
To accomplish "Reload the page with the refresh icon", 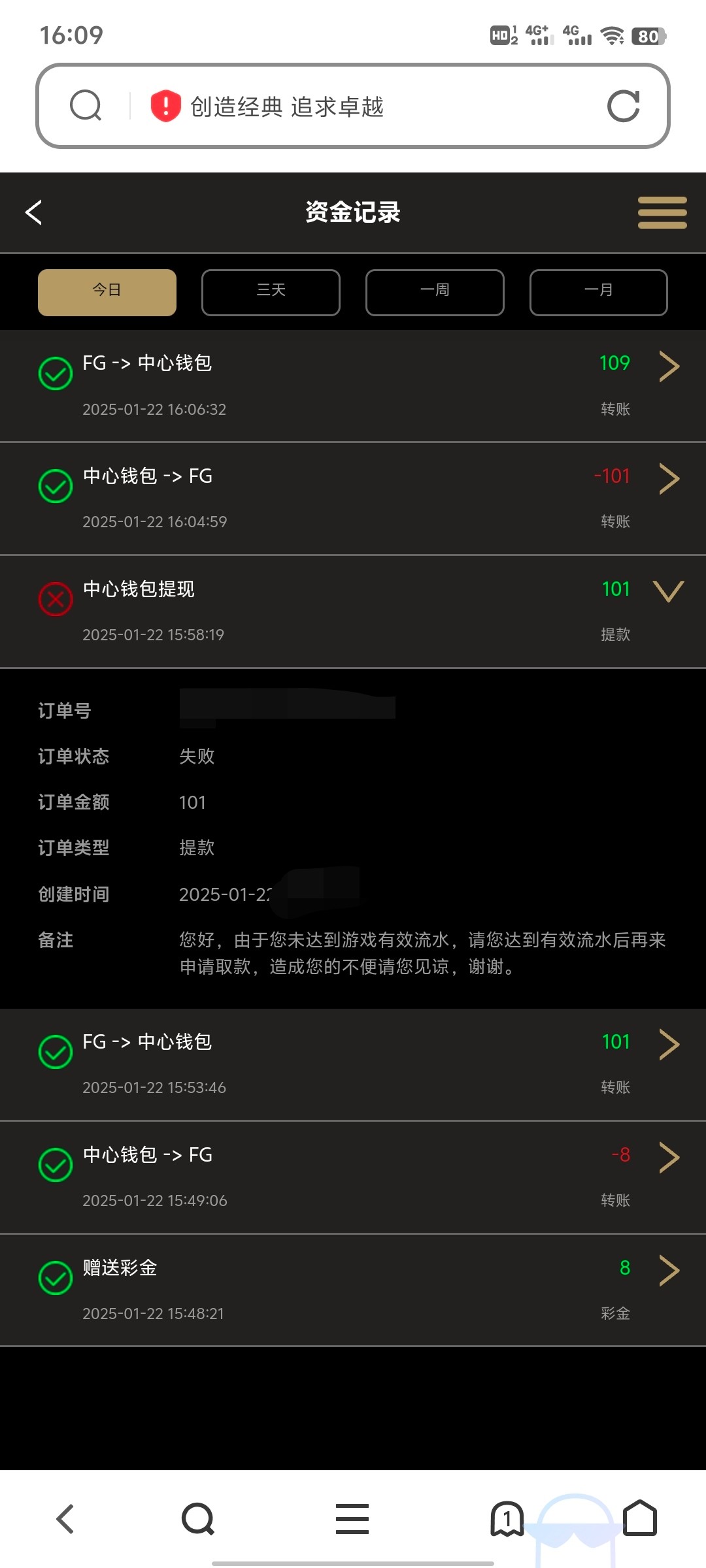I will tap(623, 106).
